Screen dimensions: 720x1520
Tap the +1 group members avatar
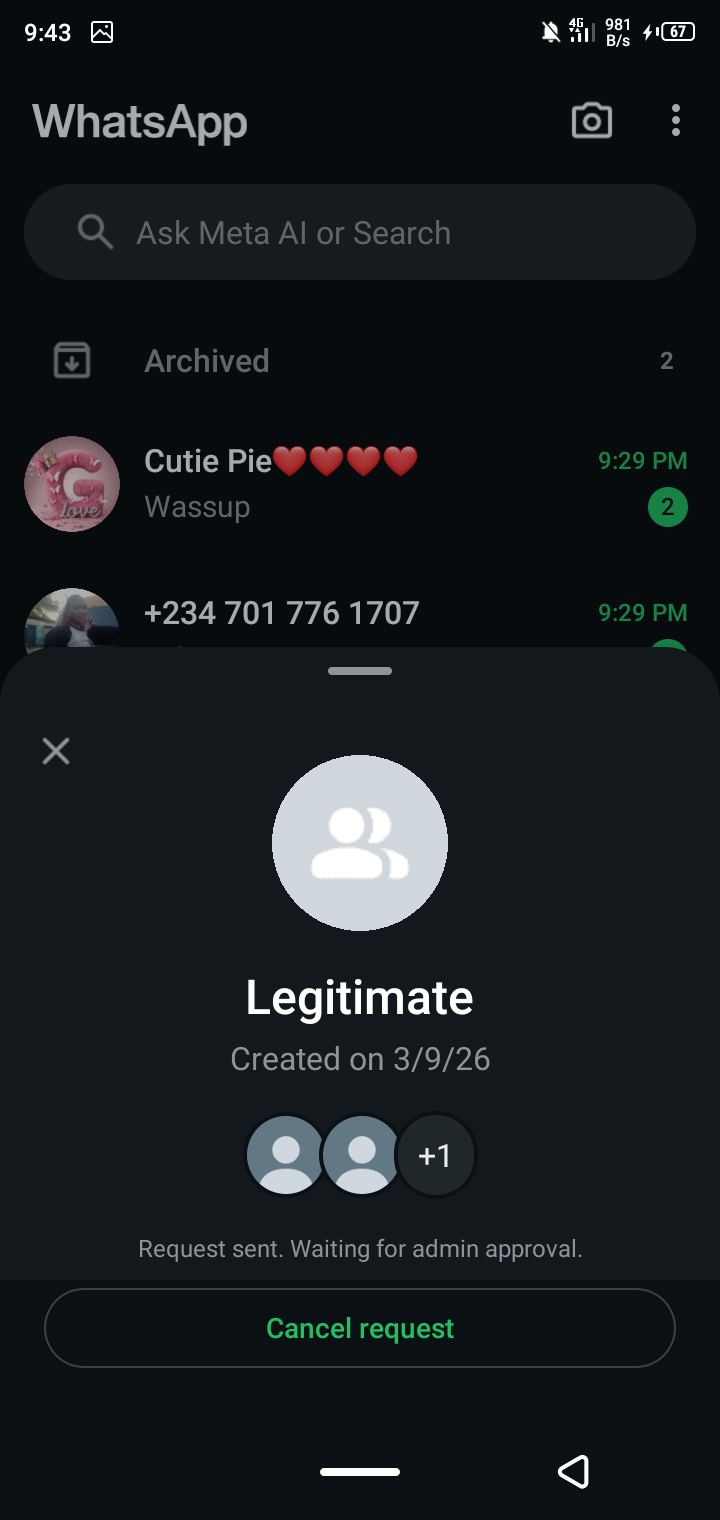pyautogui.click(x=435, y=1156)
